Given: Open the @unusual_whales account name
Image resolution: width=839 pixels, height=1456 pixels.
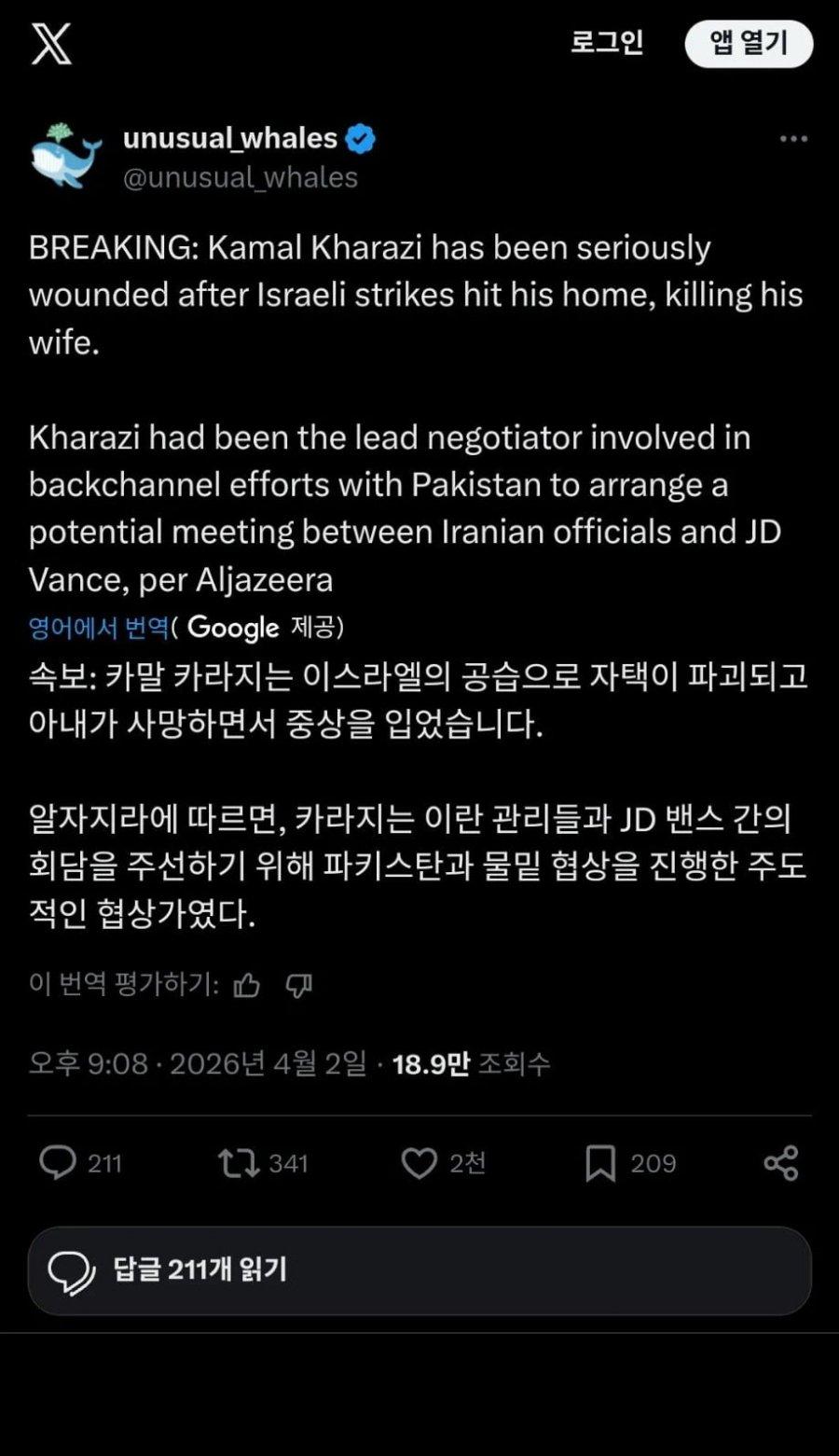Looking at the screenshot, I should (x=240, y=177).
